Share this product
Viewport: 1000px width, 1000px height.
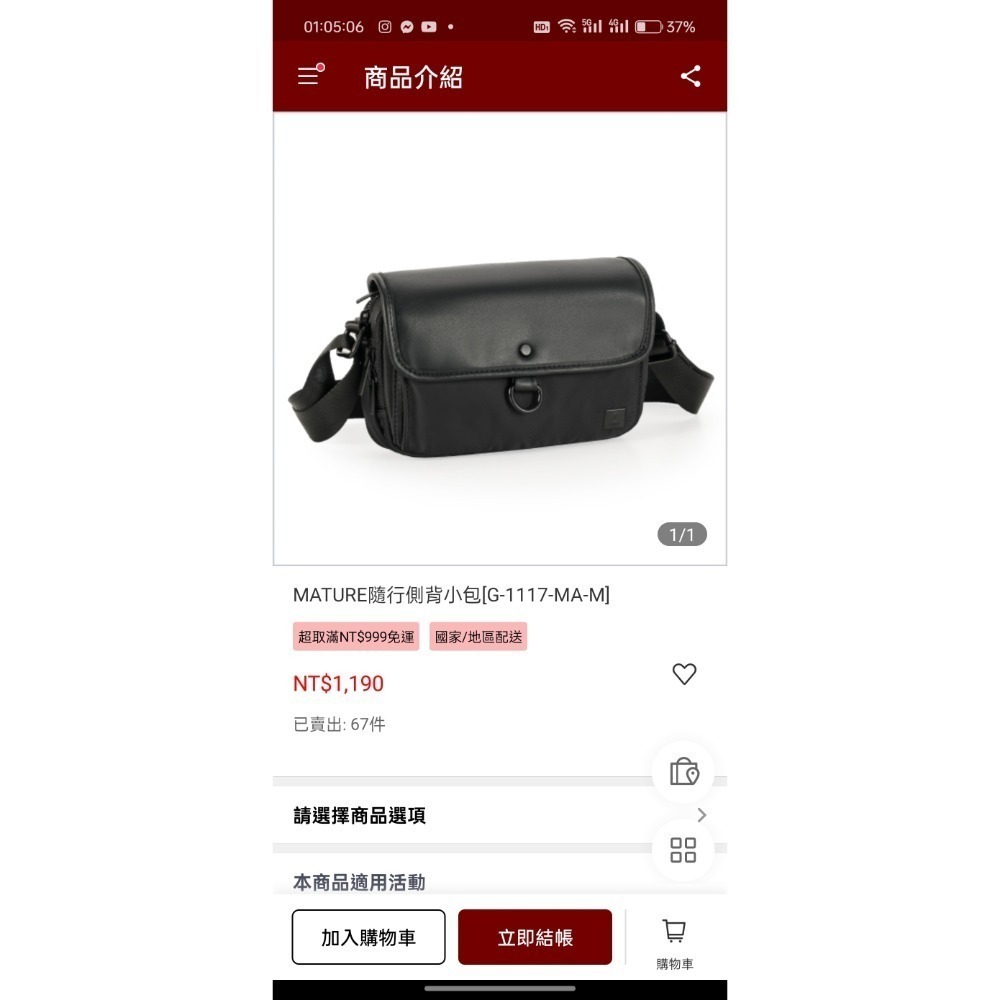coord(690,77)
